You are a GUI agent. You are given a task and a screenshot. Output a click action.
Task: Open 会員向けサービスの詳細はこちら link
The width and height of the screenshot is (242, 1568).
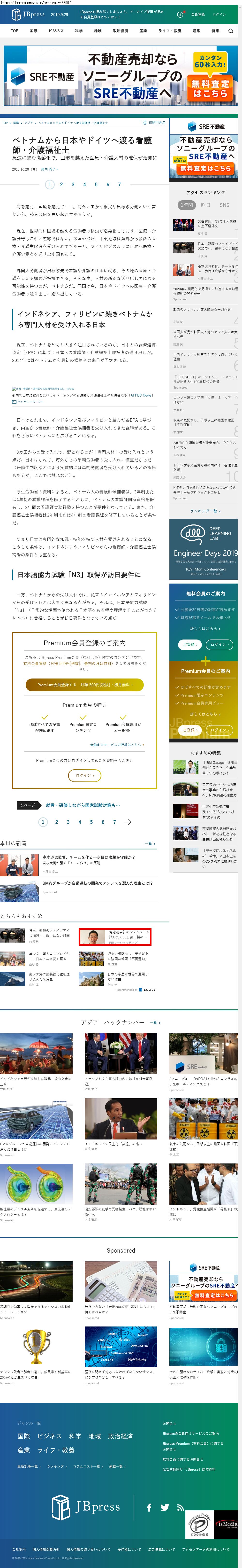click(x=117, y=744)
